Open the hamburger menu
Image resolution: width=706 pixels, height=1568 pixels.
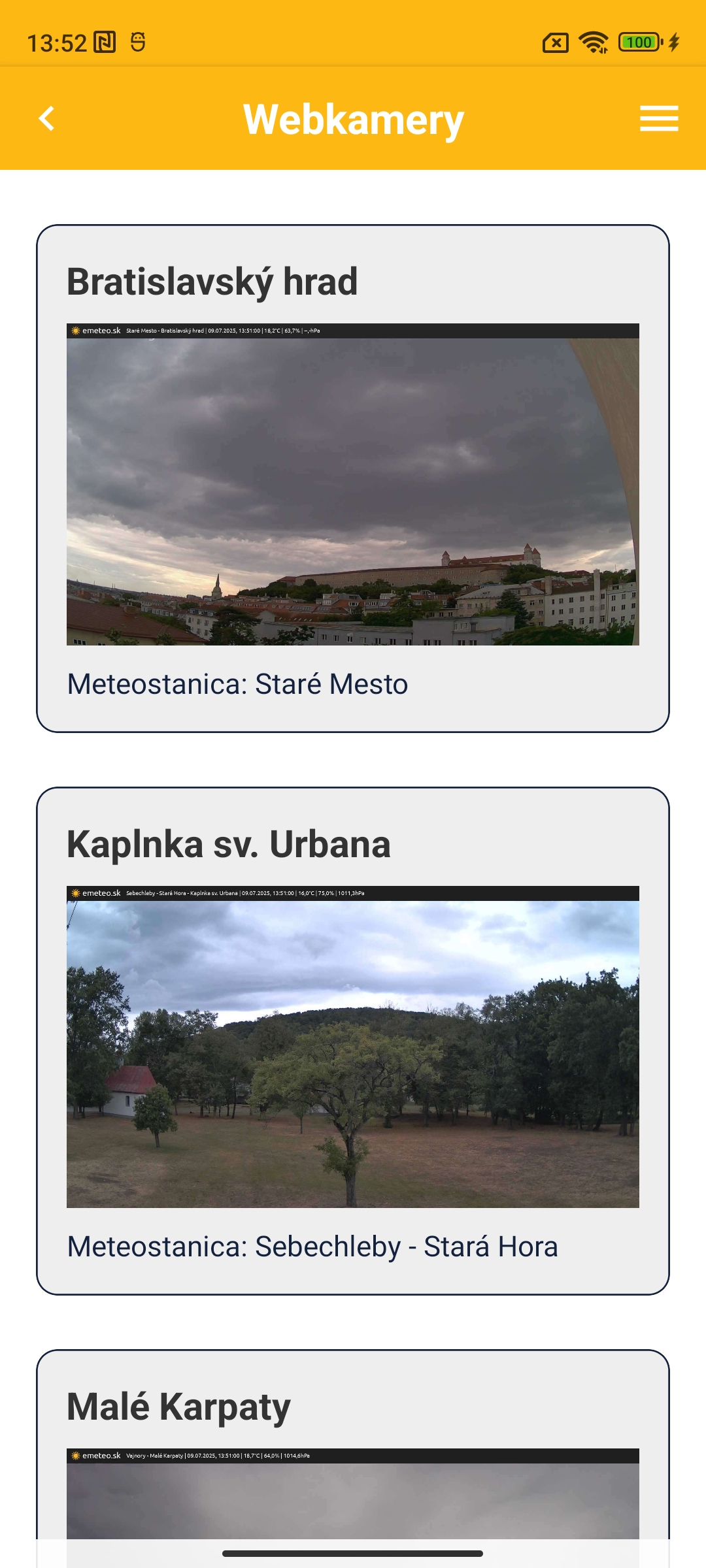[x=658, y=119]
